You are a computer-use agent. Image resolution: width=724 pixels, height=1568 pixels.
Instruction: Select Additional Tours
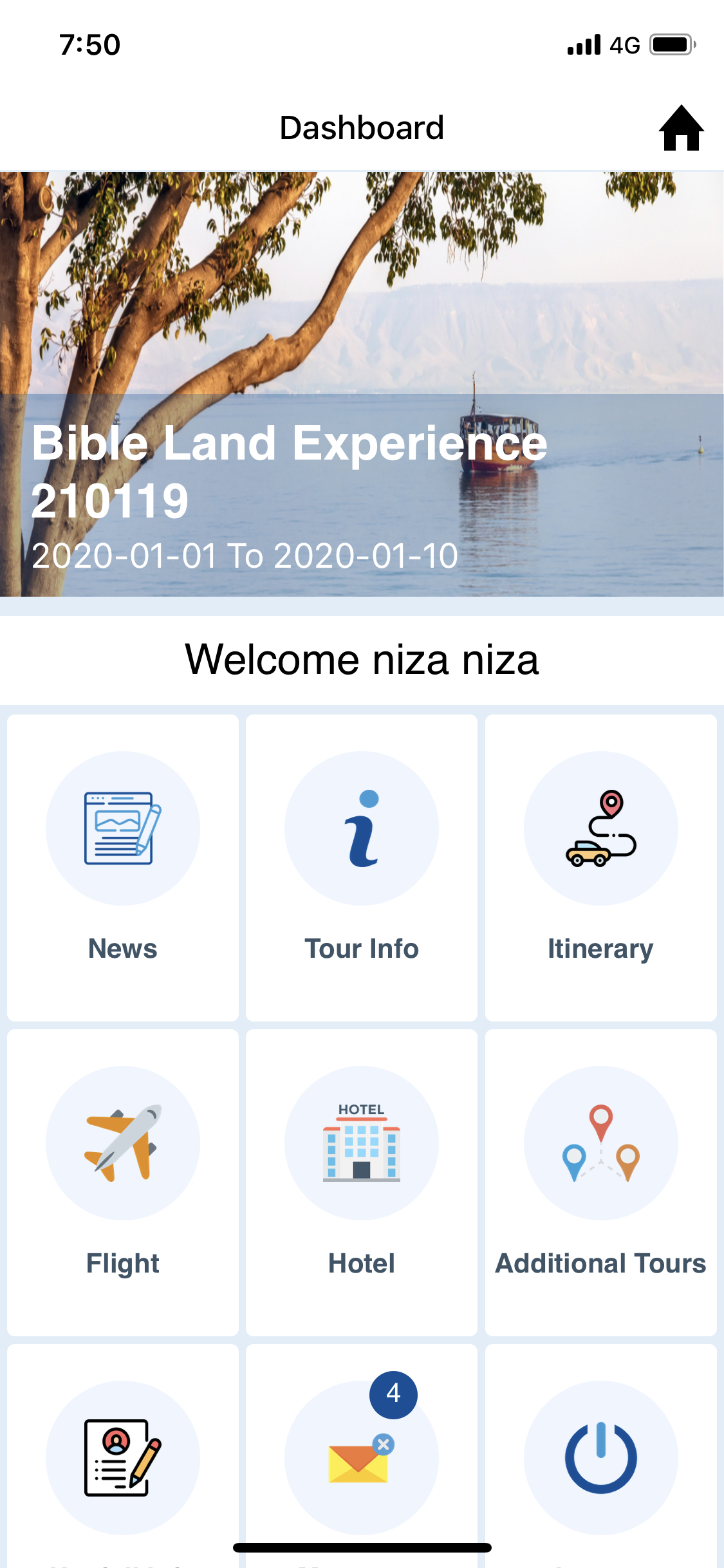600,1182
